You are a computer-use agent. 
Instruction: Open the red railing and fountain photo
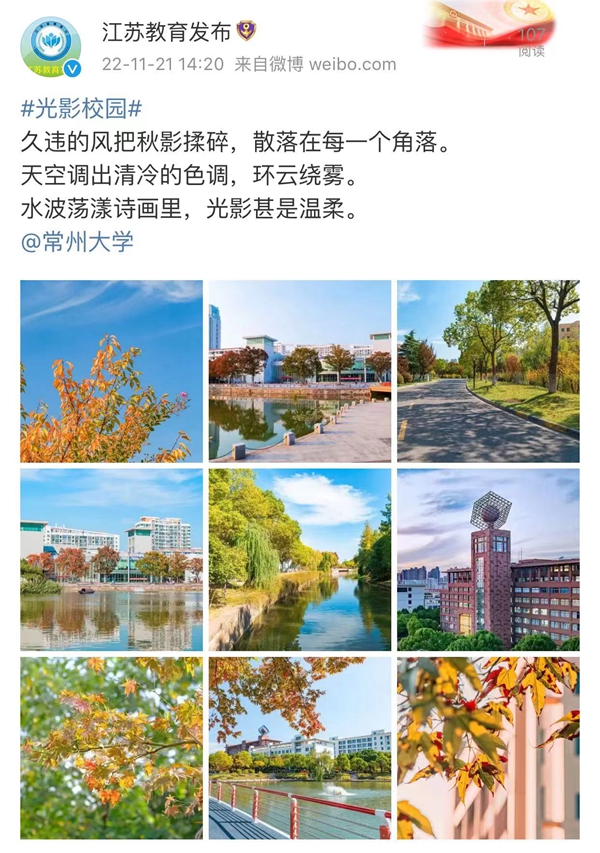(x=300, y=747)
